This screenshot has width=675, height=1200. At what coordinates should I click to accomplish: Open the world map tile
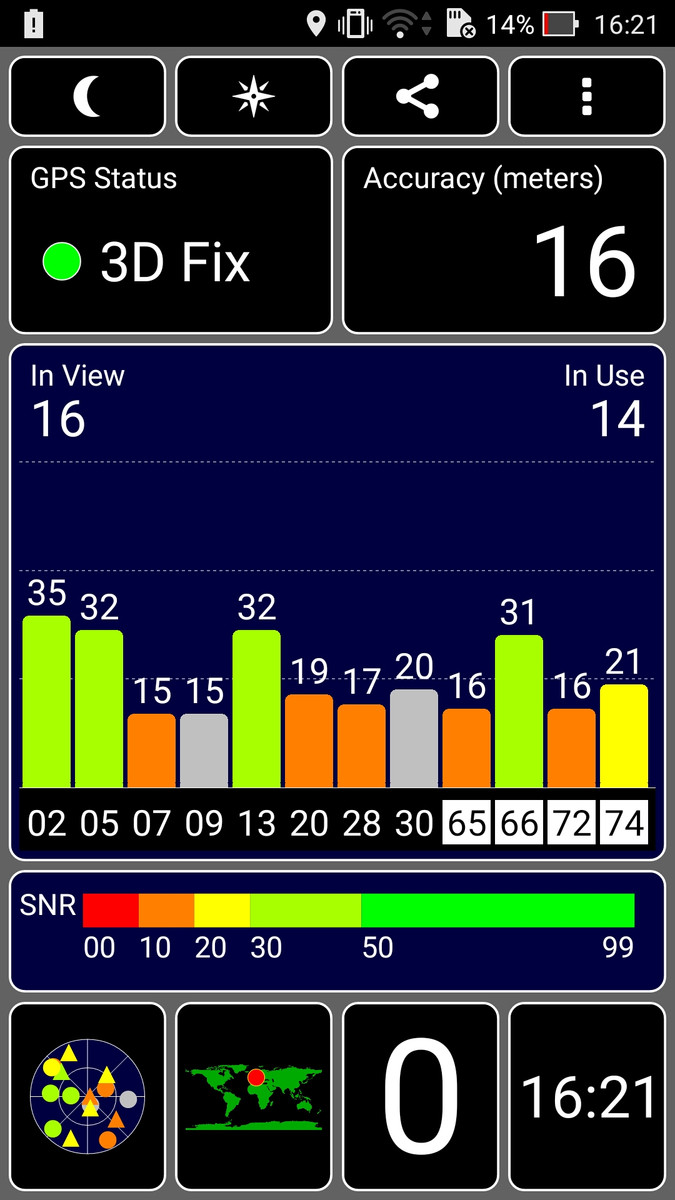(254, 1095)
